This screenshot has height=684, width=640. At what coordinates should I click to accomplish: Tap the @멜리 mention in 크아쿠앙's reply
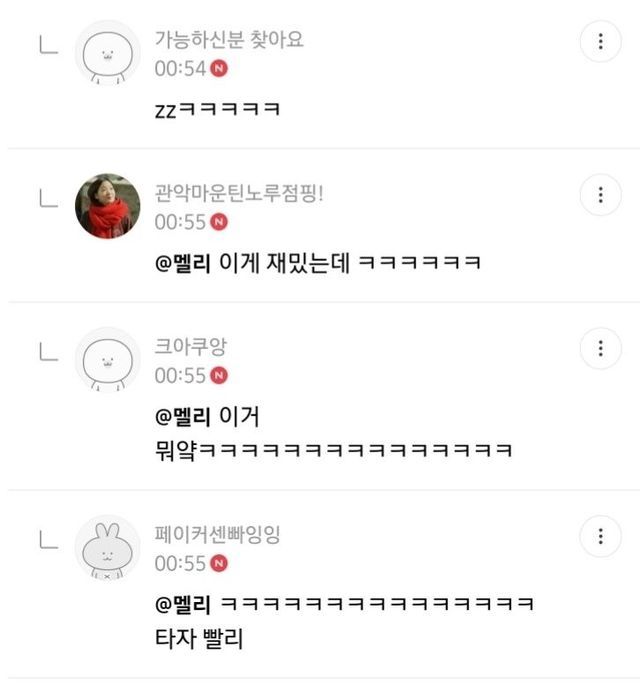(183, 417)
